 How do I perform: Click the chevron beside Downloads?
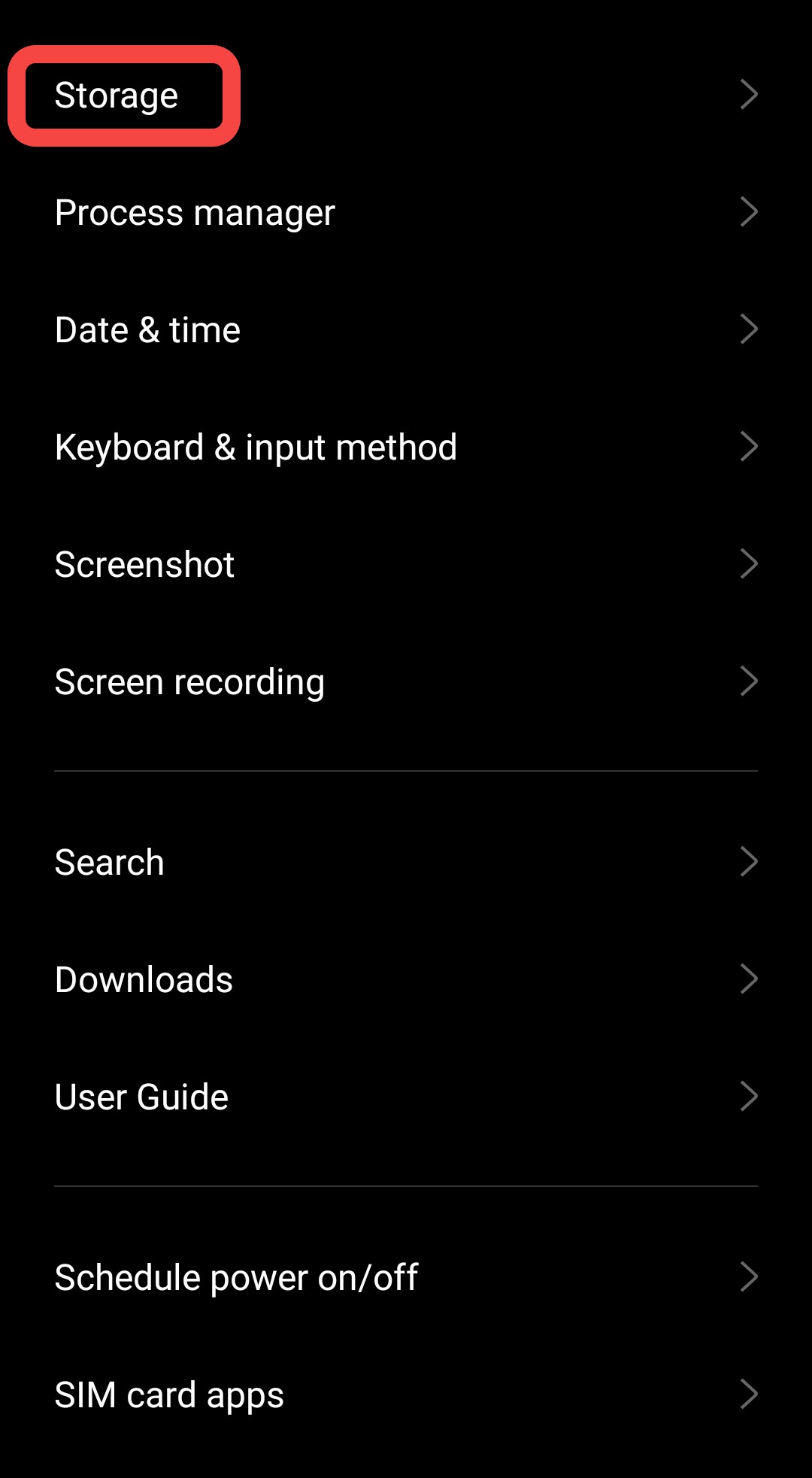point(749,979)
